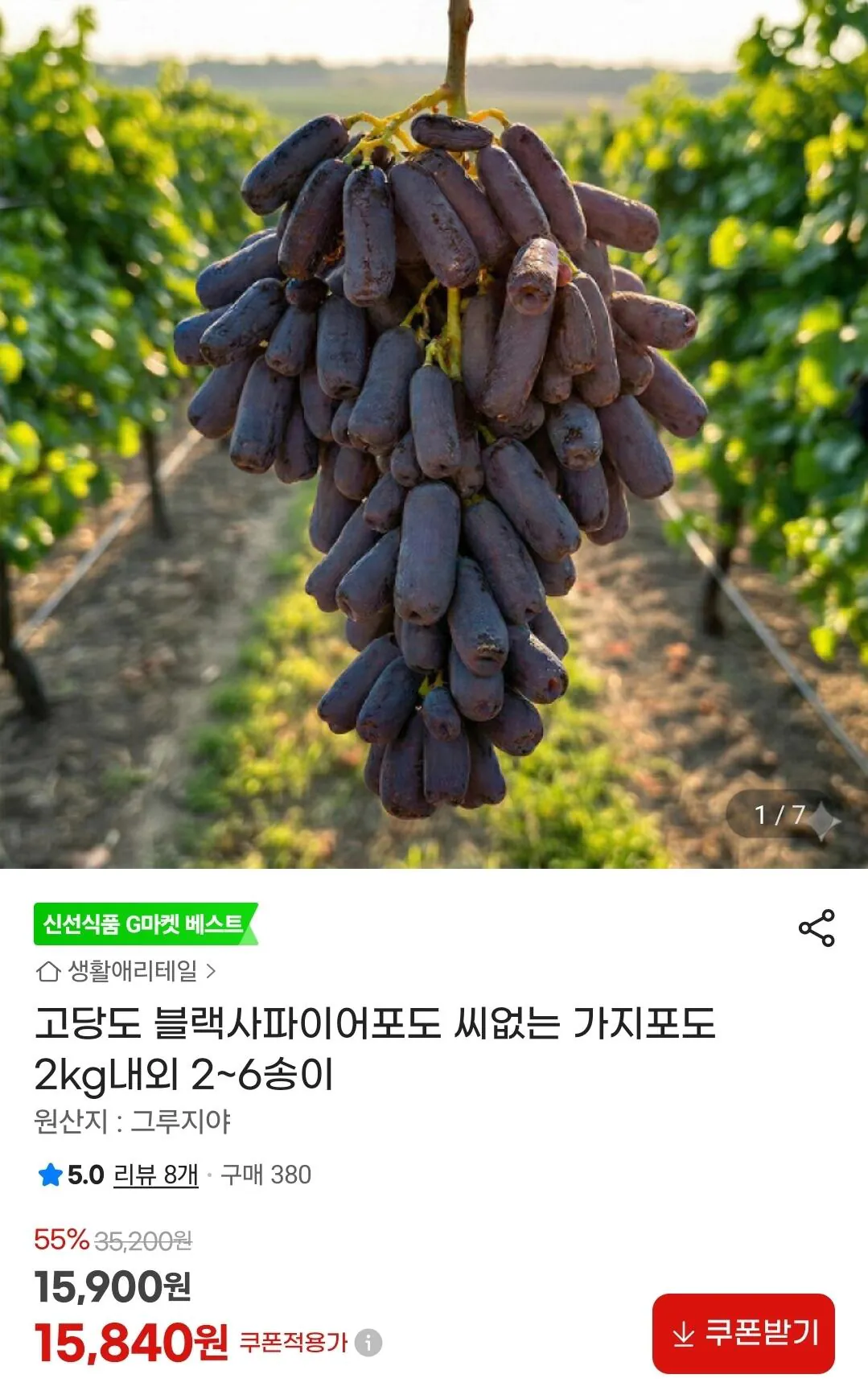Visit the 생활애리테일 store page
This screenshot has height=1399, width=868.
pos(130,972)
